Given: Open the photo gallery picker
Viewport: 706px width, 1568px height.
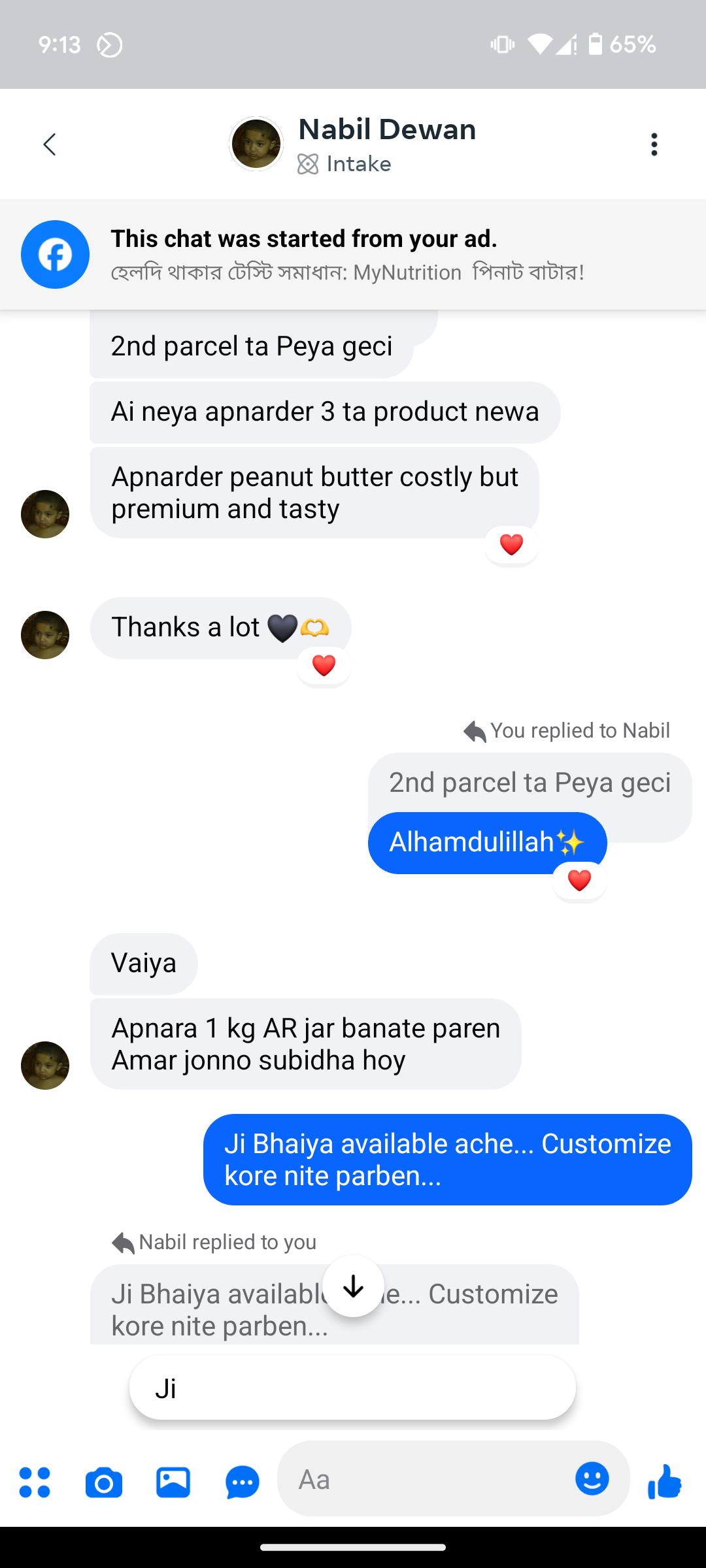Looking at the screenshot, I should pos(173,1482).
